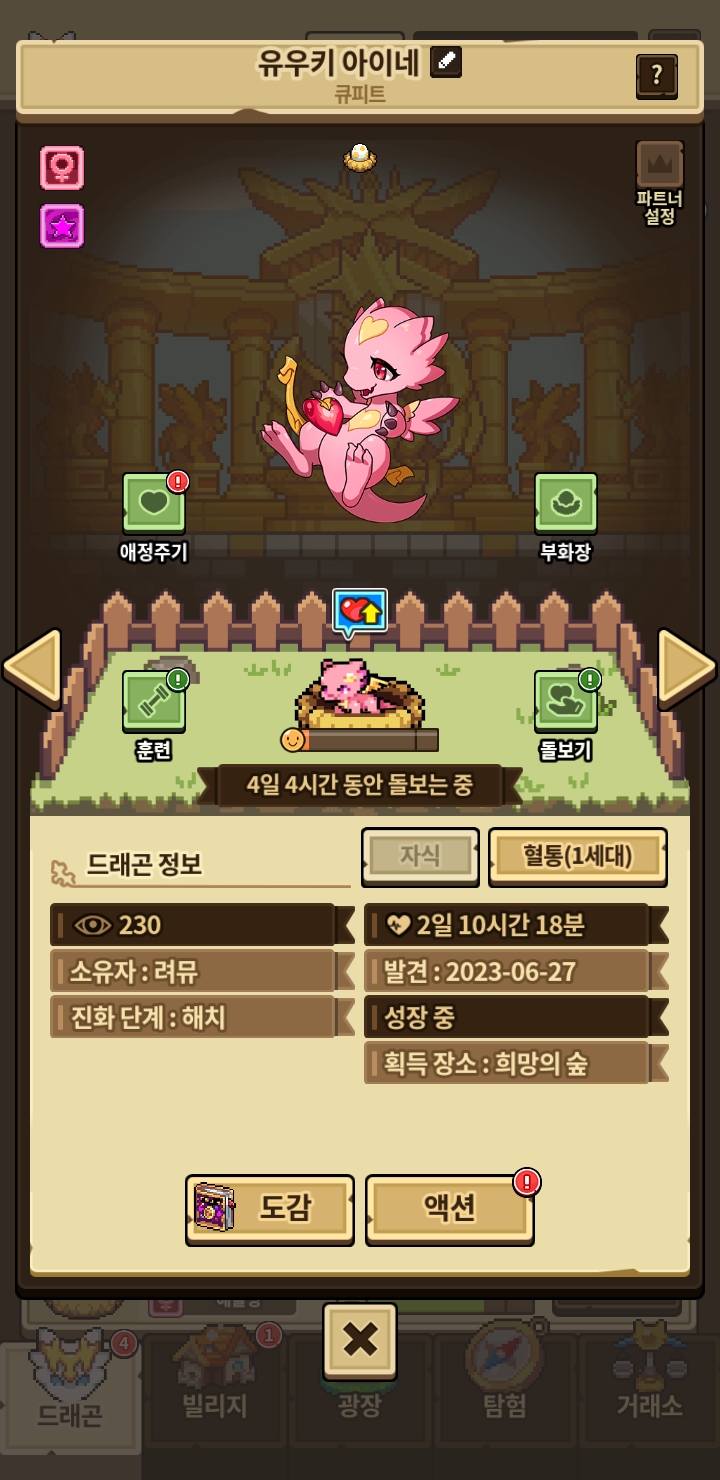Open 도감 encyclopedia
This screenshot has width=720, height=1480.
[x=270, y=1209]
